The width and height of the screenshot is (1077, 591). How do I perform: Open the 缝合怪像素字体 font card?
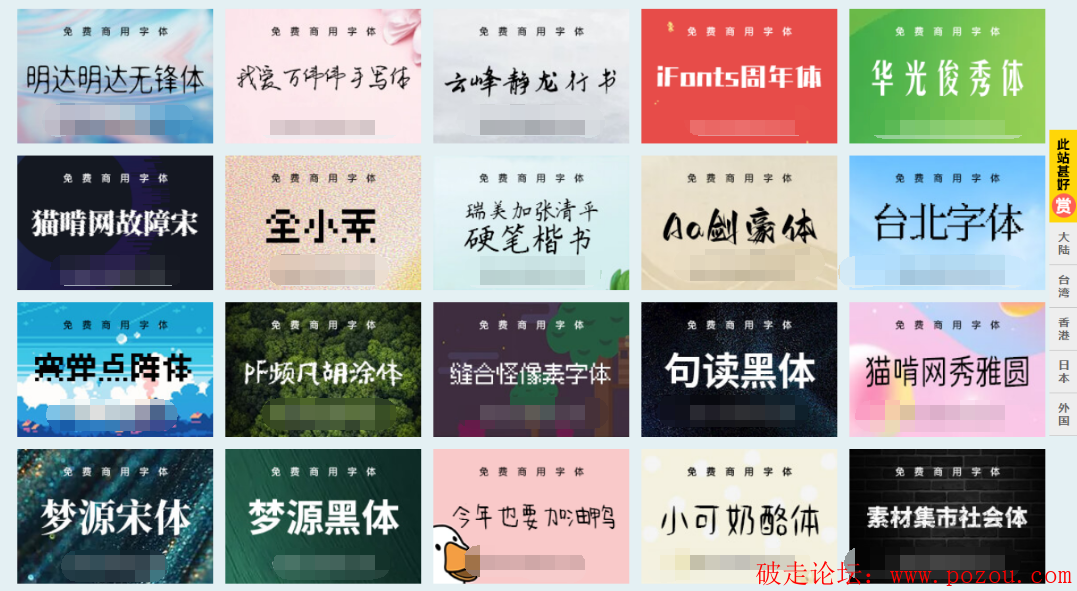531,370
